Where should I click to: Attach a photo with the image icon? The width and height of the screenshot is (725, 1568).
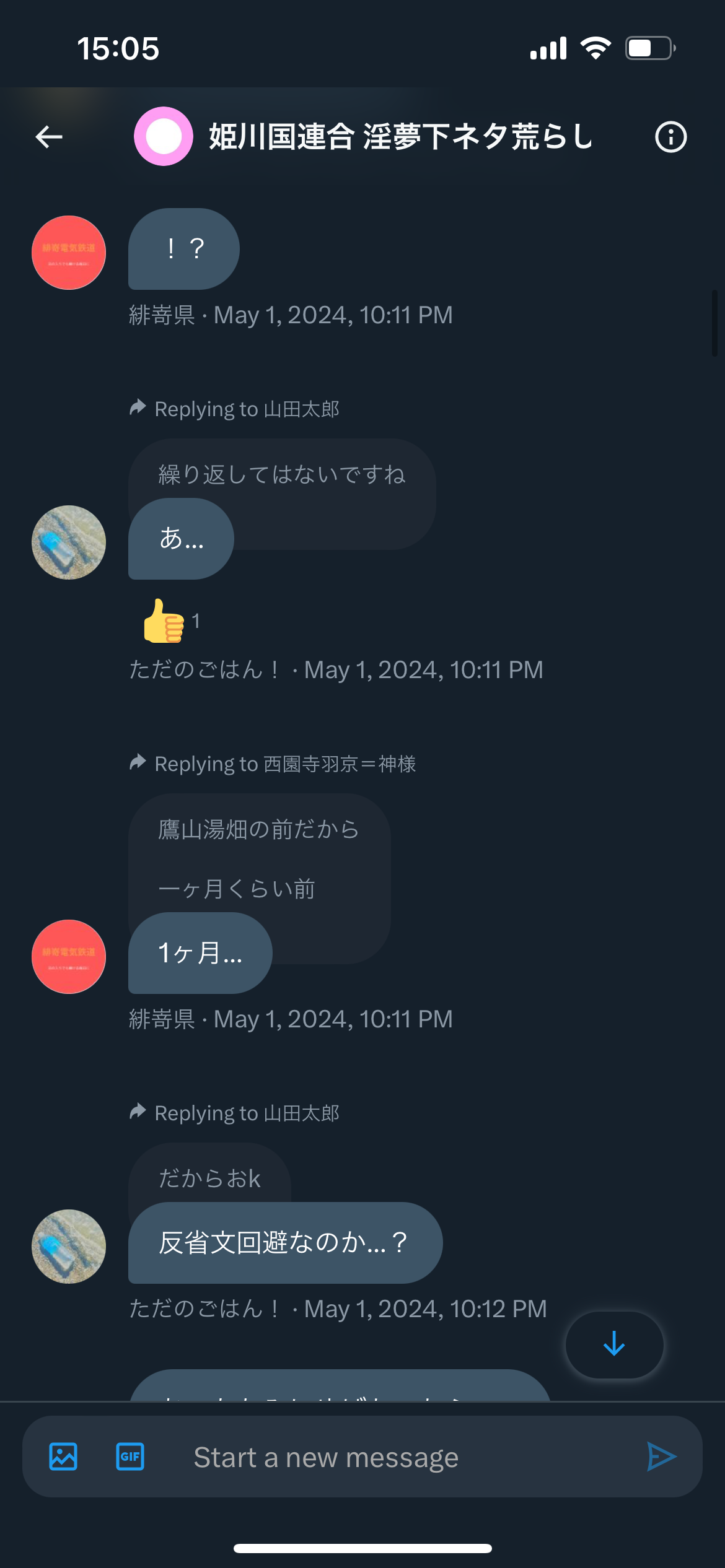[x=63, y=1457]
